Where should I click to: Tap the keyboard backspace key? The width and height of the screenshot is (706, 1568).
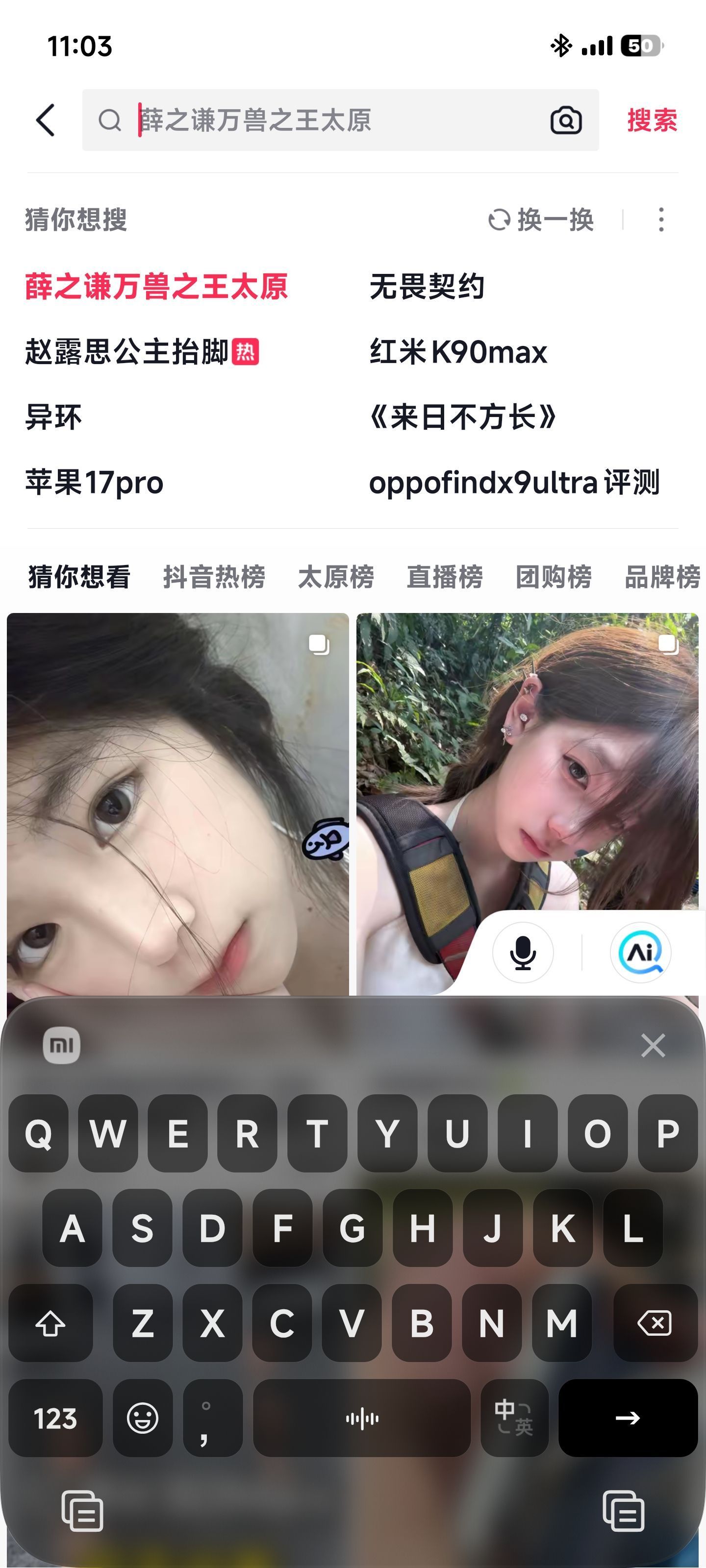coord(655,1323)
